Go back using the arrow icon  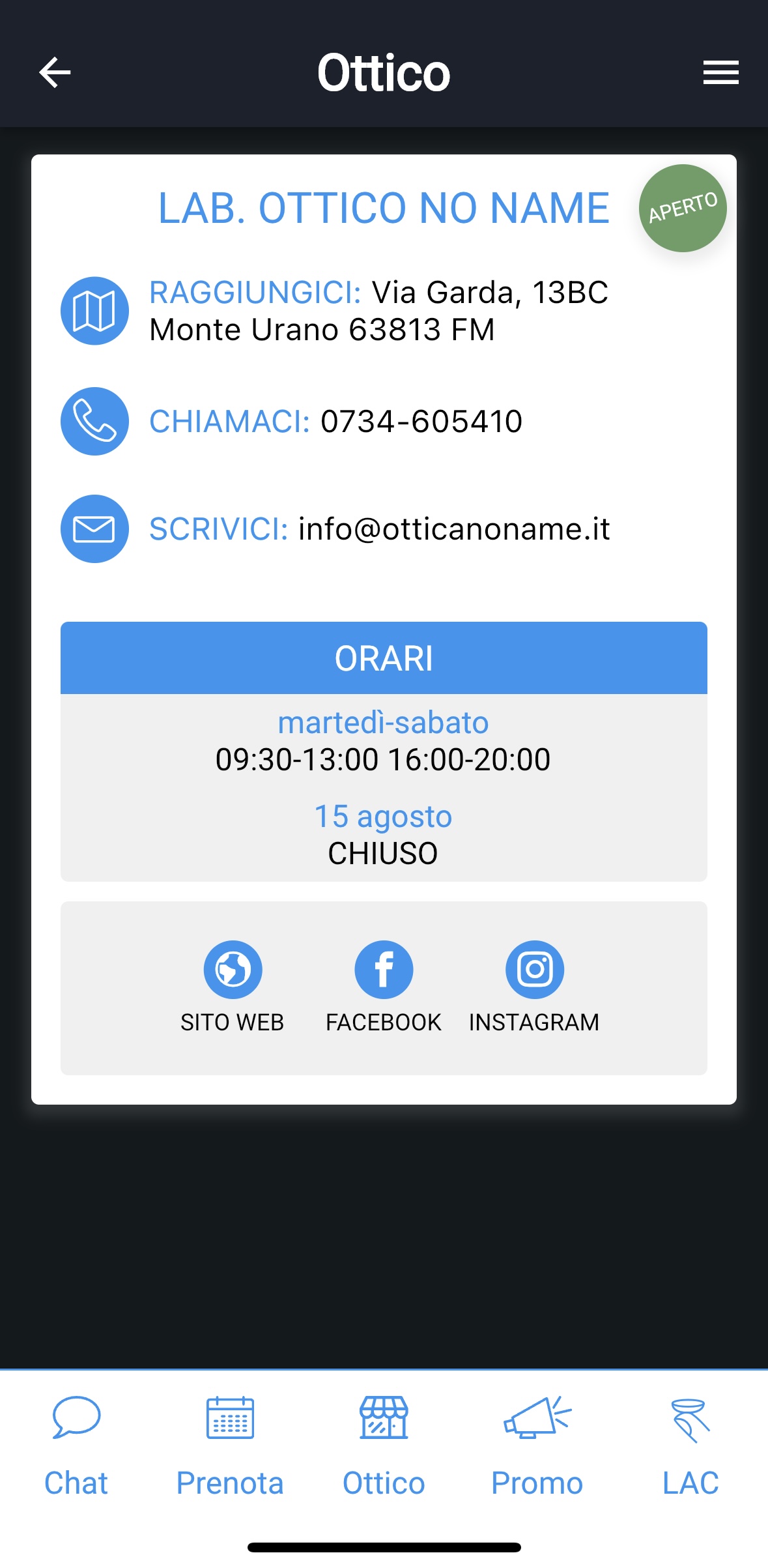55,72
